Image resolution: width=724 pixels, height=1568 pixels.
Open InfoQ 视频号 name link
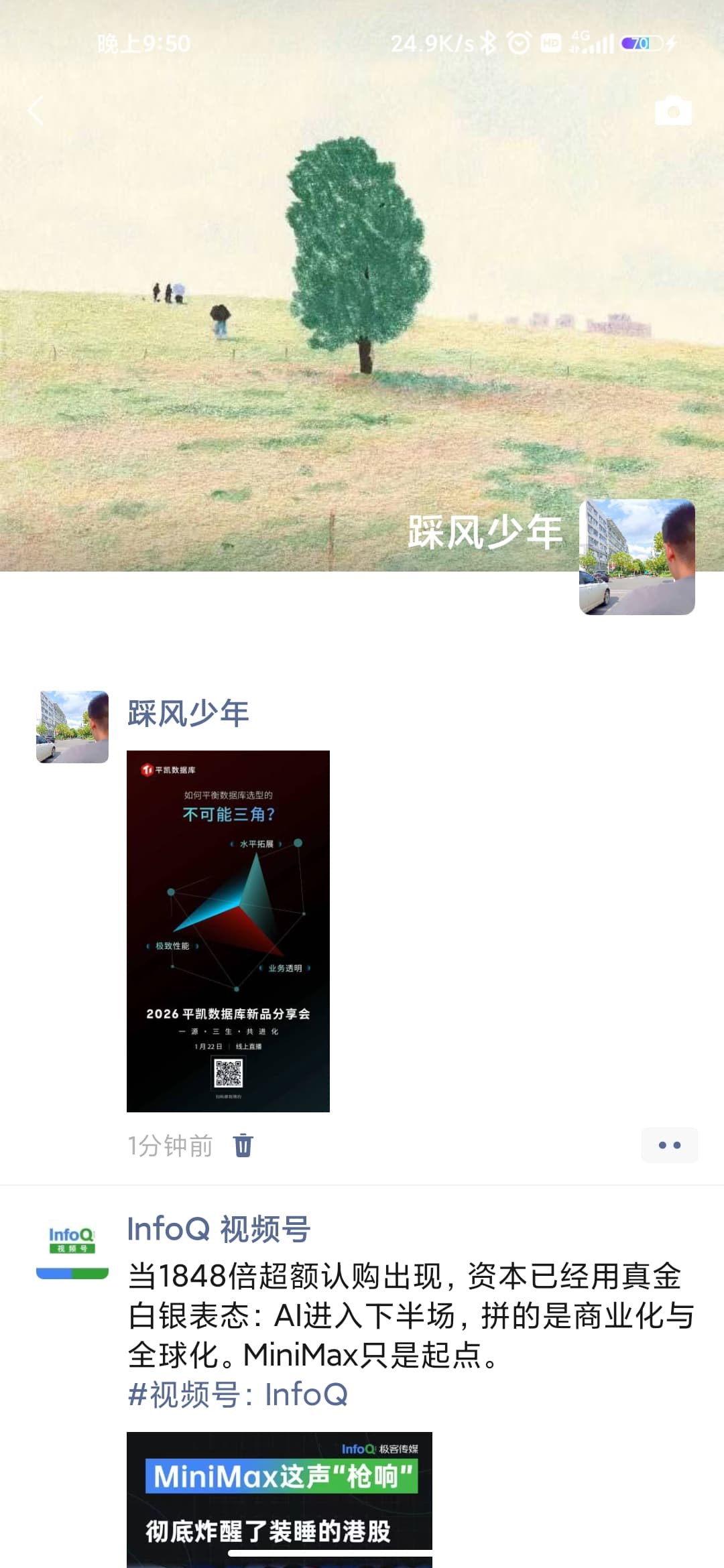[x=219, y=1230]
